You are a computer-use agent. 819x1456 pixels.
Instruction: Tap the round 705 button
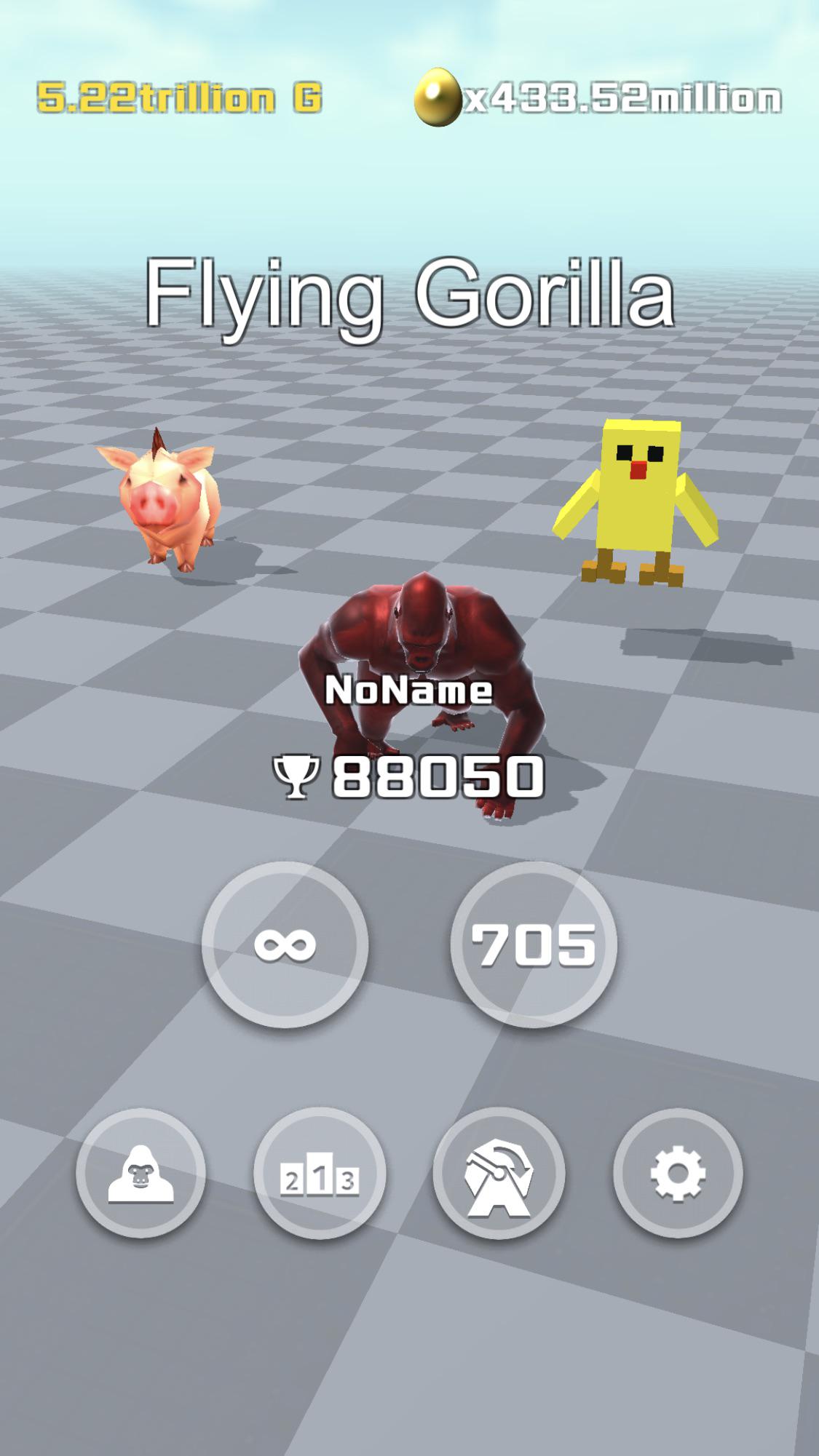tap(534, 944)
